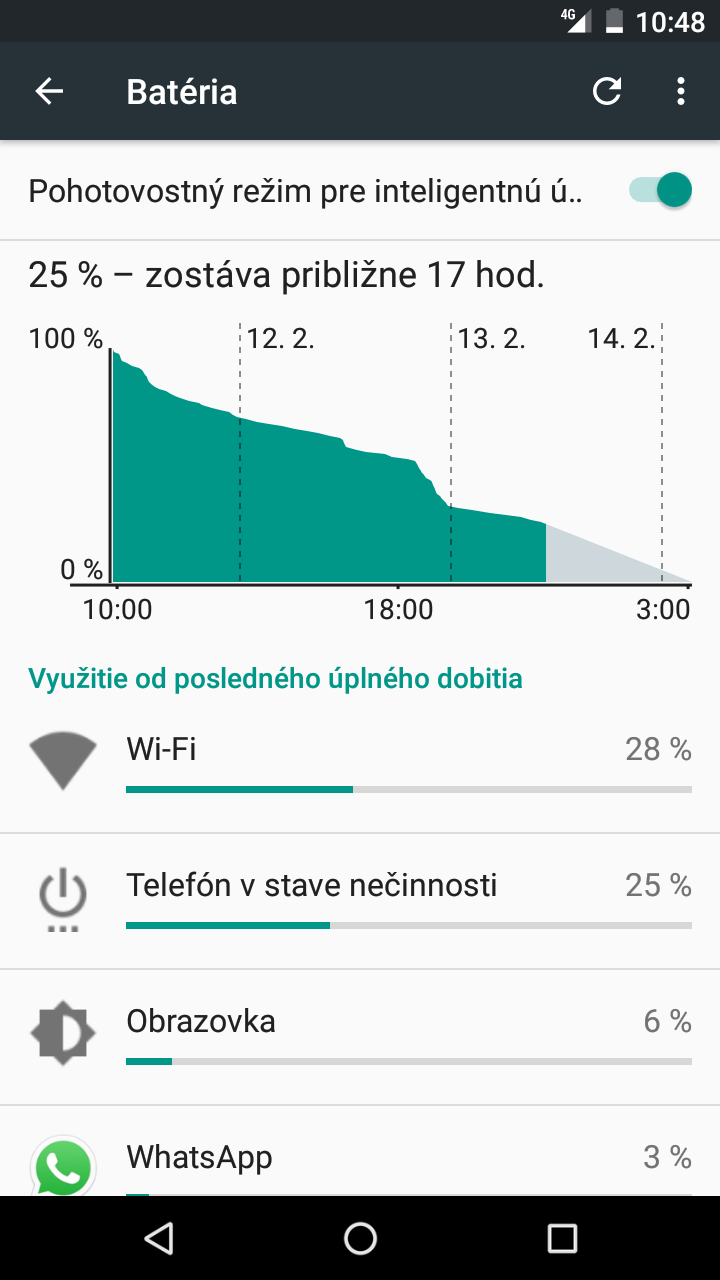Refresh the battery statistics
Image resolution: width=720 pixels, height=1280 pixels.
tap(606, 92)
